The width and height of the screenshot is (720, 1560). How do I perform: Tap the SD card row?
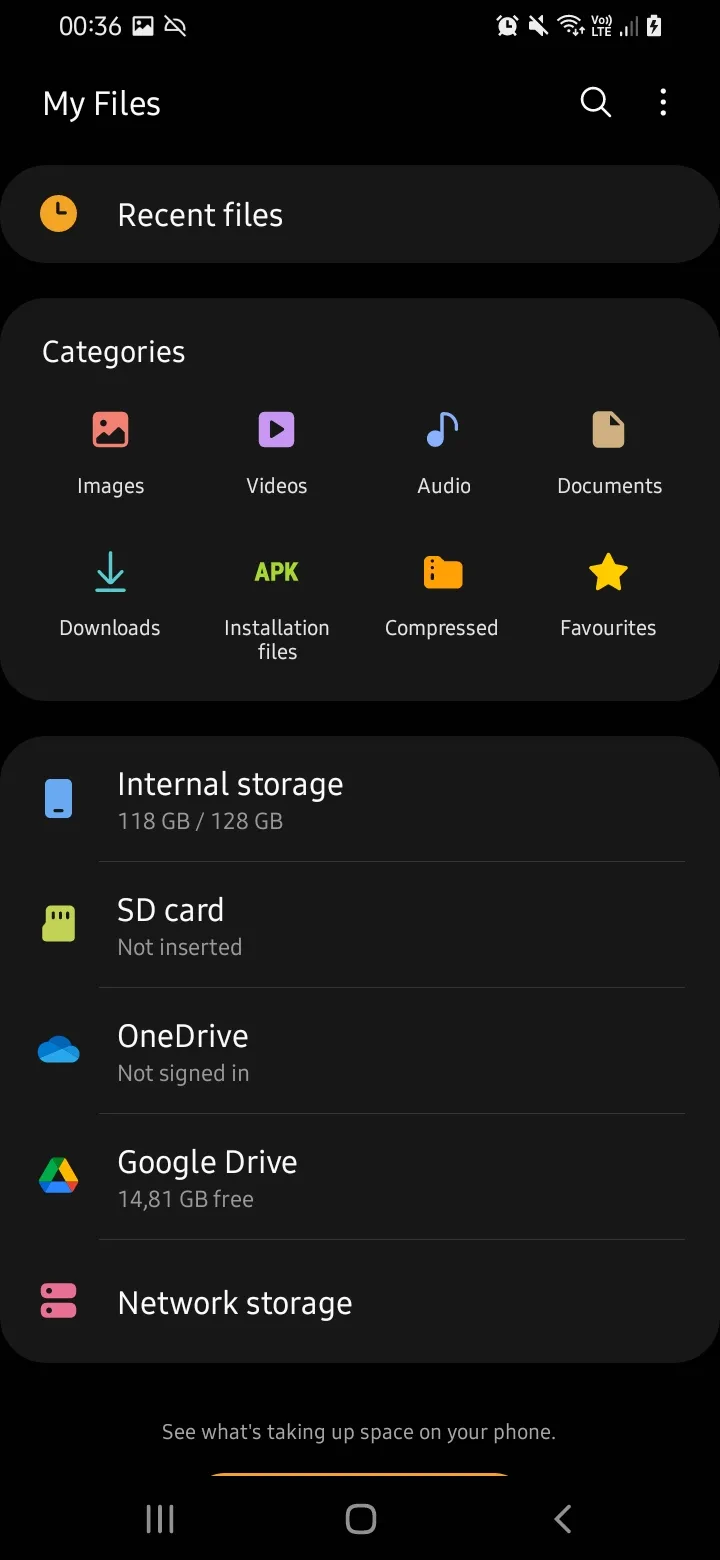click(x=360, y=925)
